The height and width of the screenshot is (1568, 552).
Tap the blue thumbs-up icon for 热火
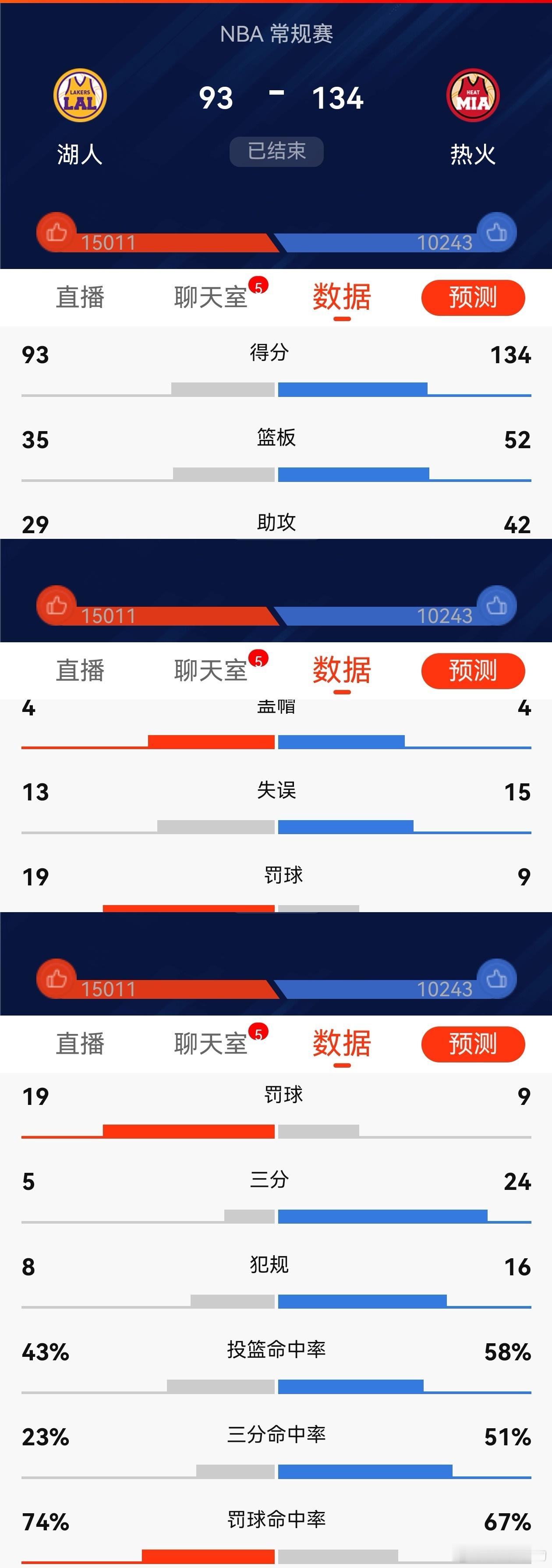tap(498, 231)
